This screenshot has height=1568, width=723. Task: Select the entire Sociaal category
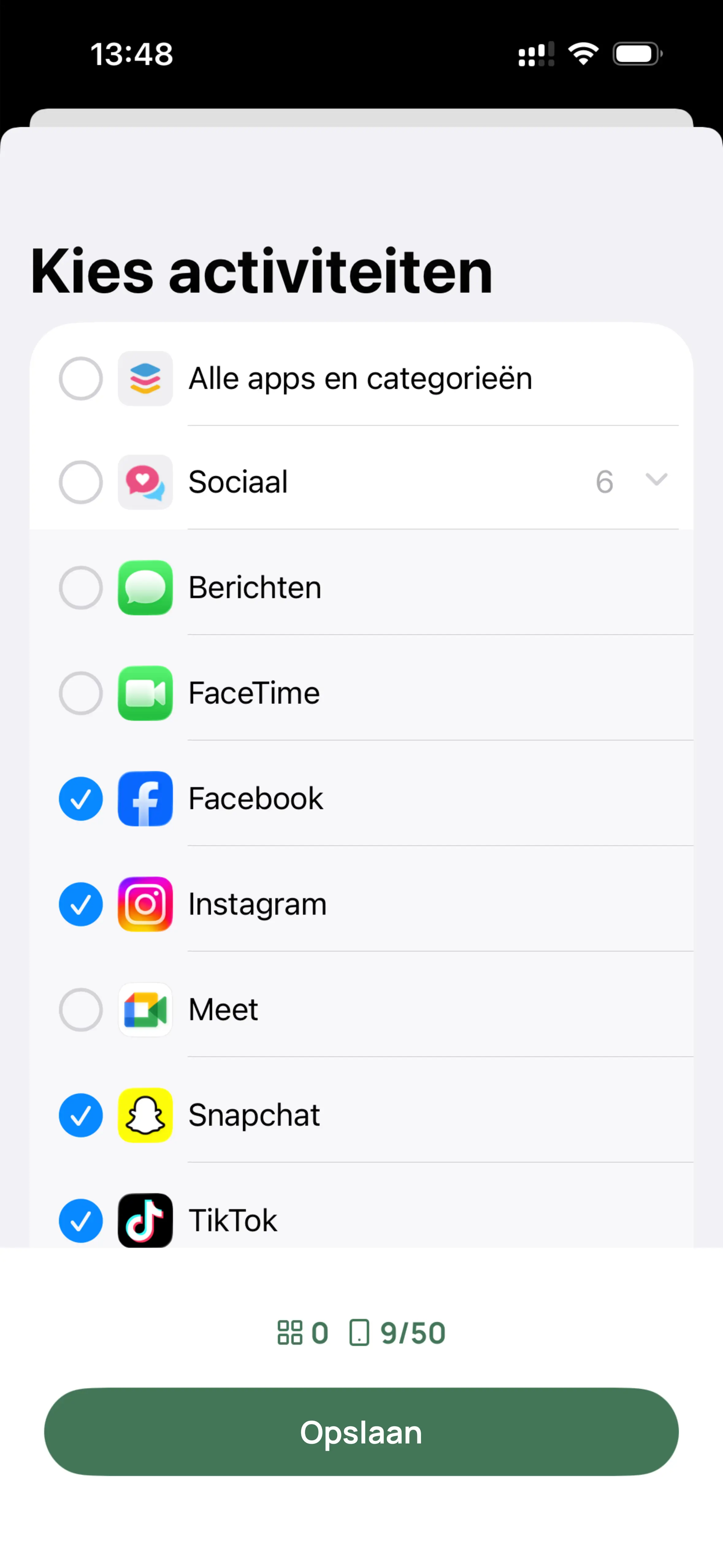81,482
